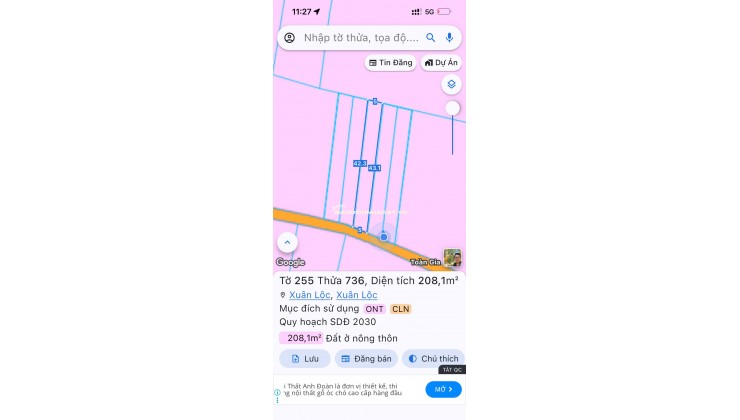Tap the map overlay opacity slider handle

(452, 108)
